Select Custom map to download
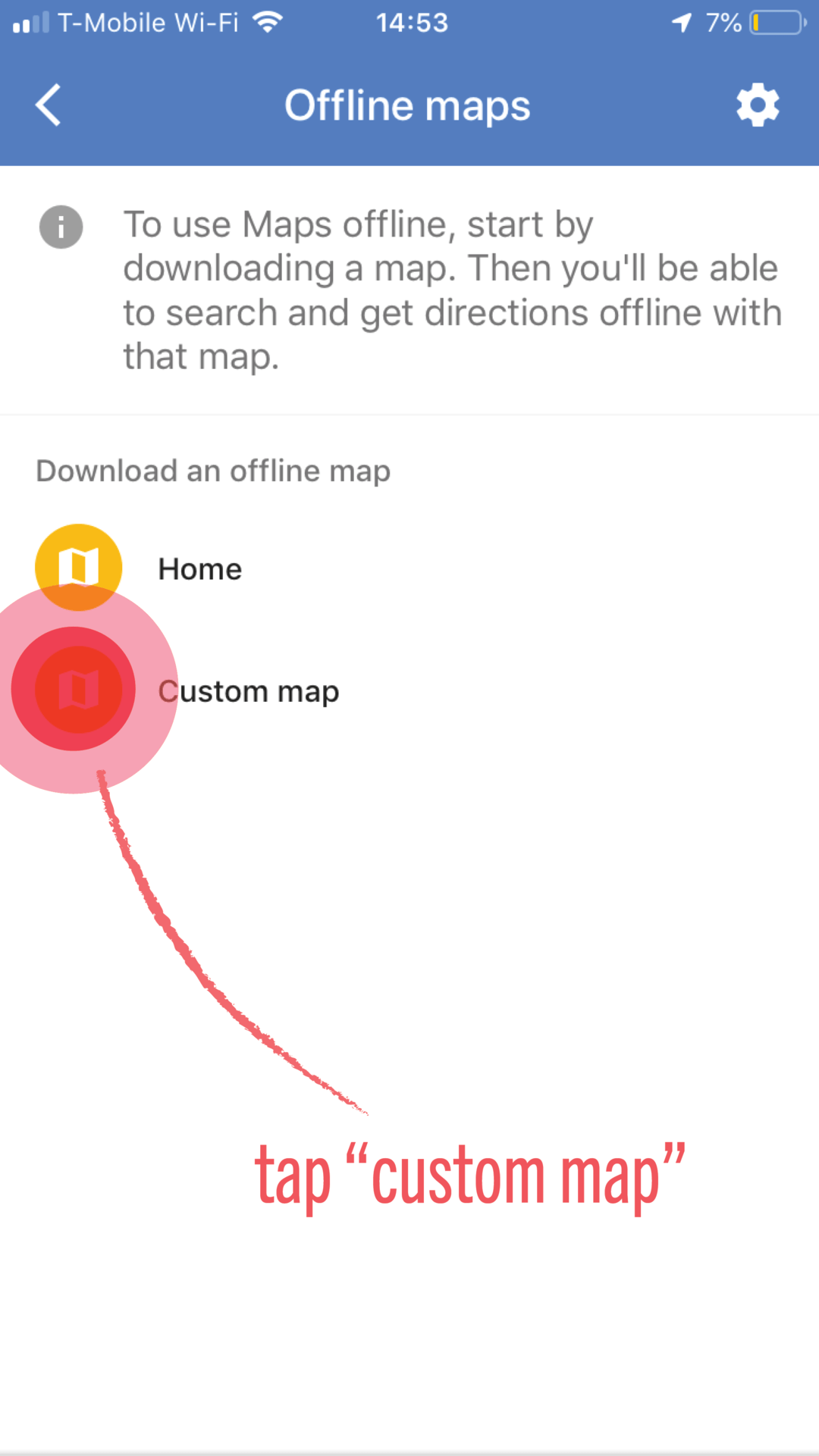 coord(247,691)
